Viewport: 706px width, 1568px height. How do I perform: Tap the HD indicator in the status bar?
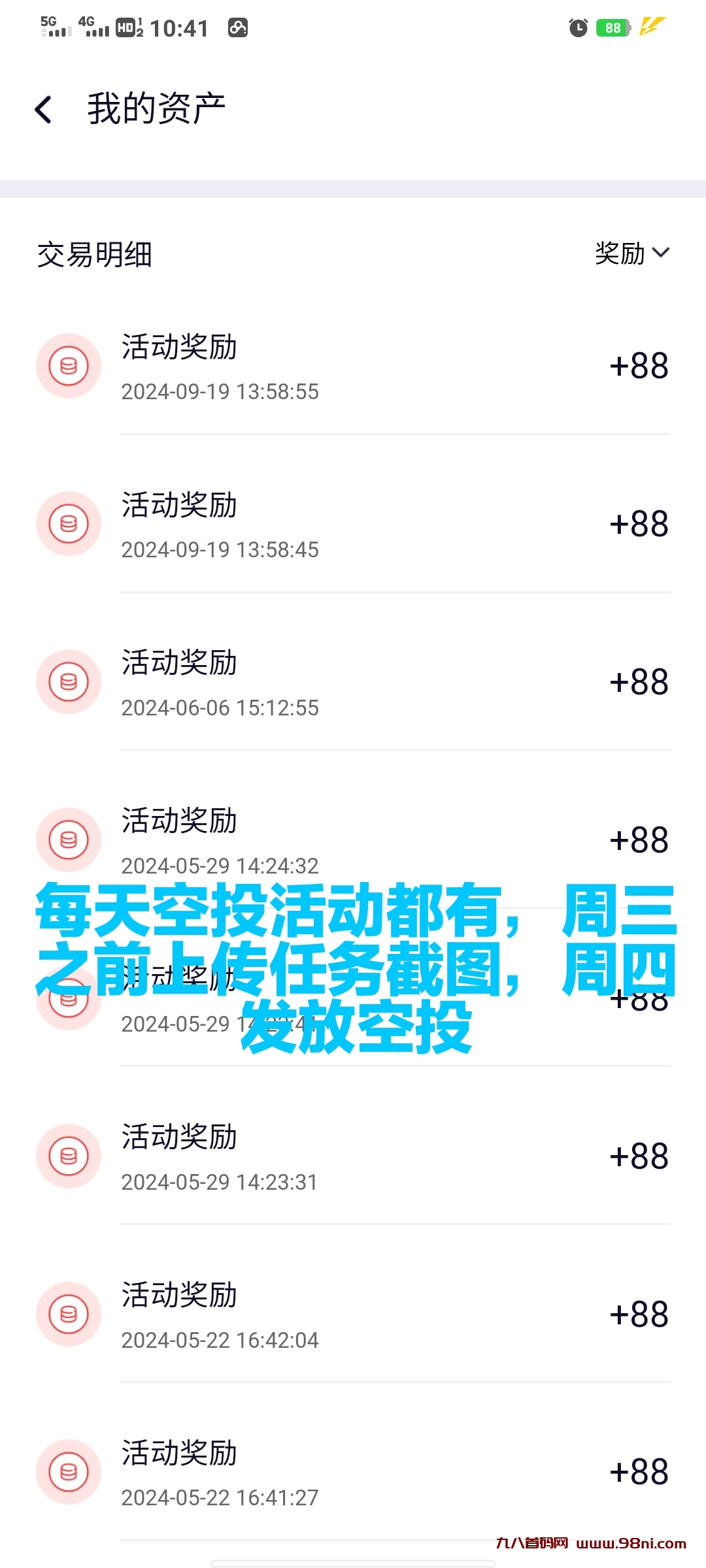124,29
